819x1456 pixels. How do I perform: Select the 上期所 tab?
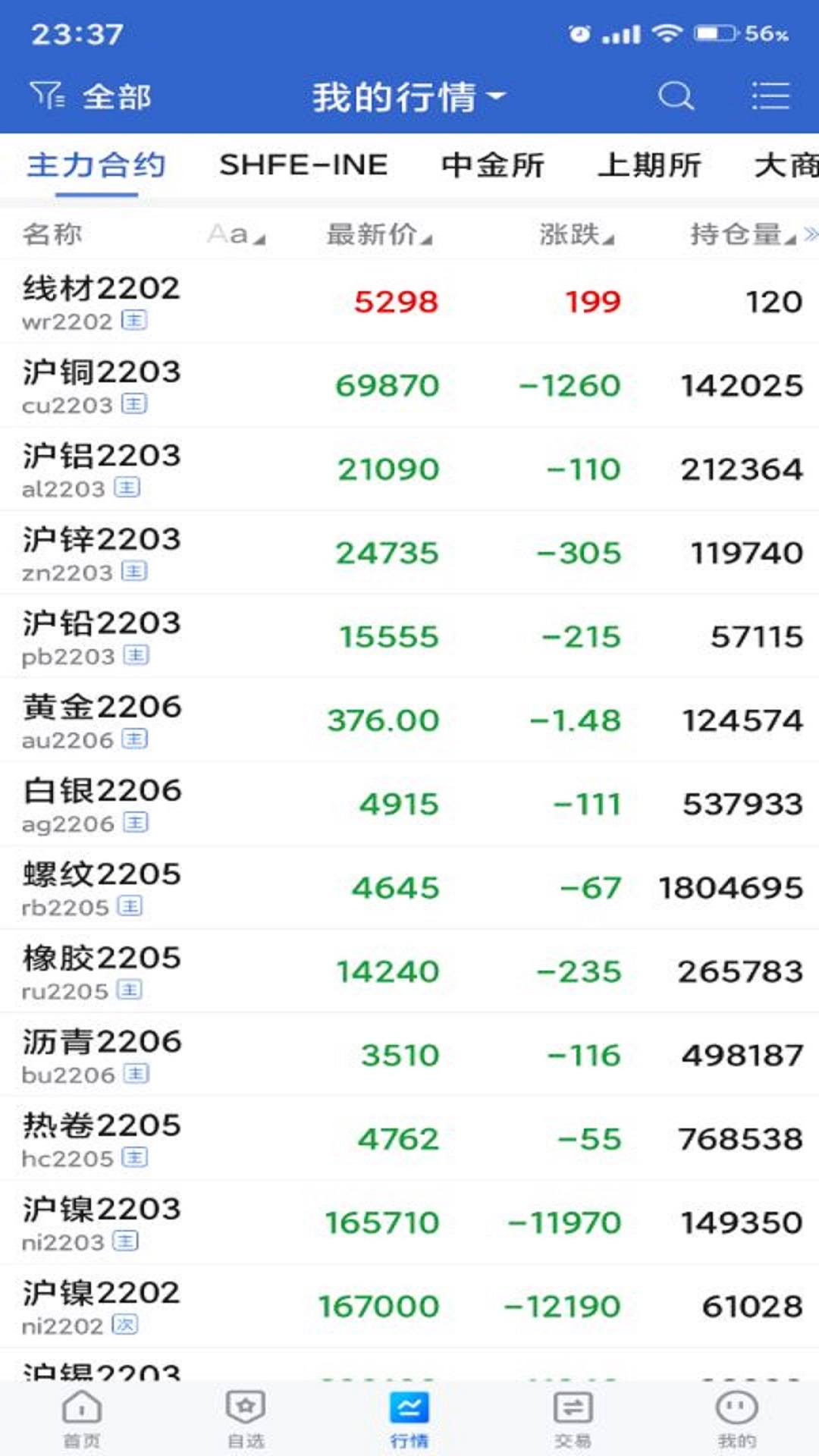click(649, 165)
